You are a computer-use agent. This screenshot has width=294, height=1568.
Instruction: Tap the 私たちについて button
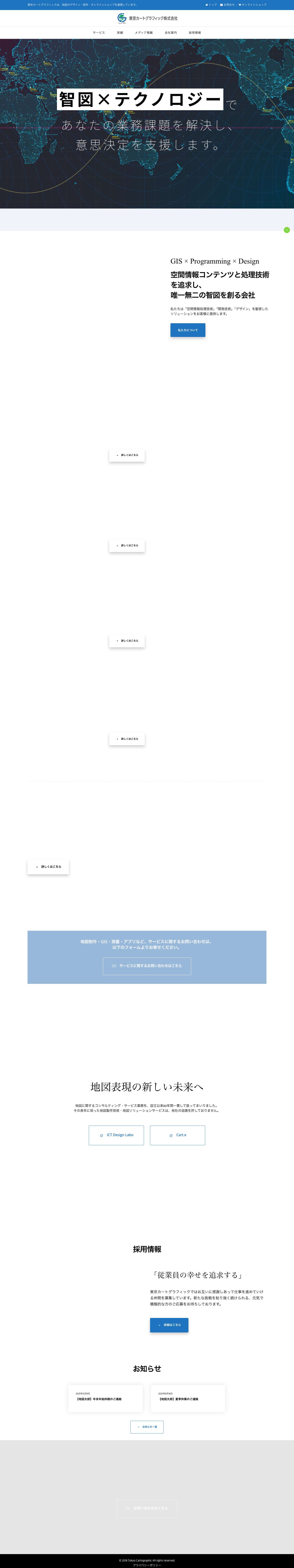pyautogui.click(x=188, y=330)
